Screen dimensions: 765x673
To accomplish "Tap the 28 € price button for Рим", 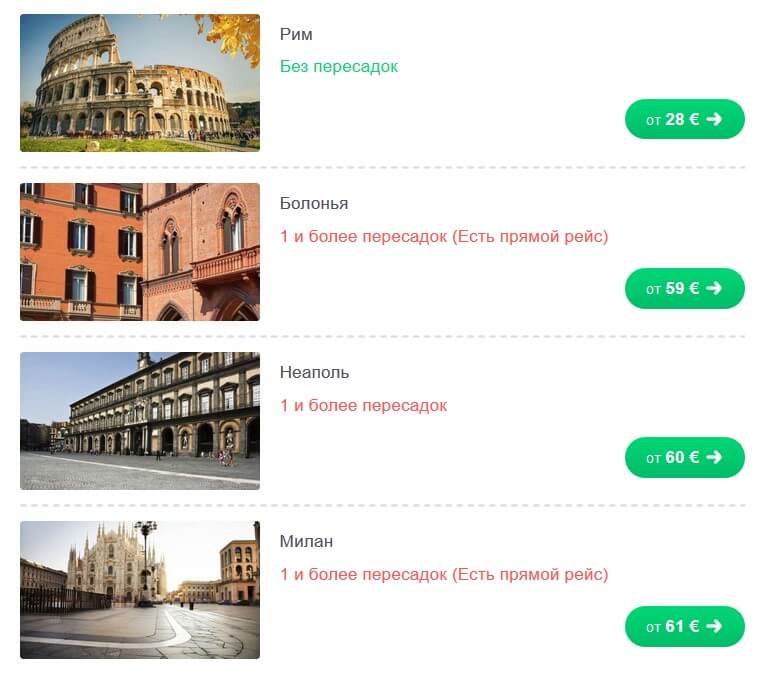I will coord(684,119).
